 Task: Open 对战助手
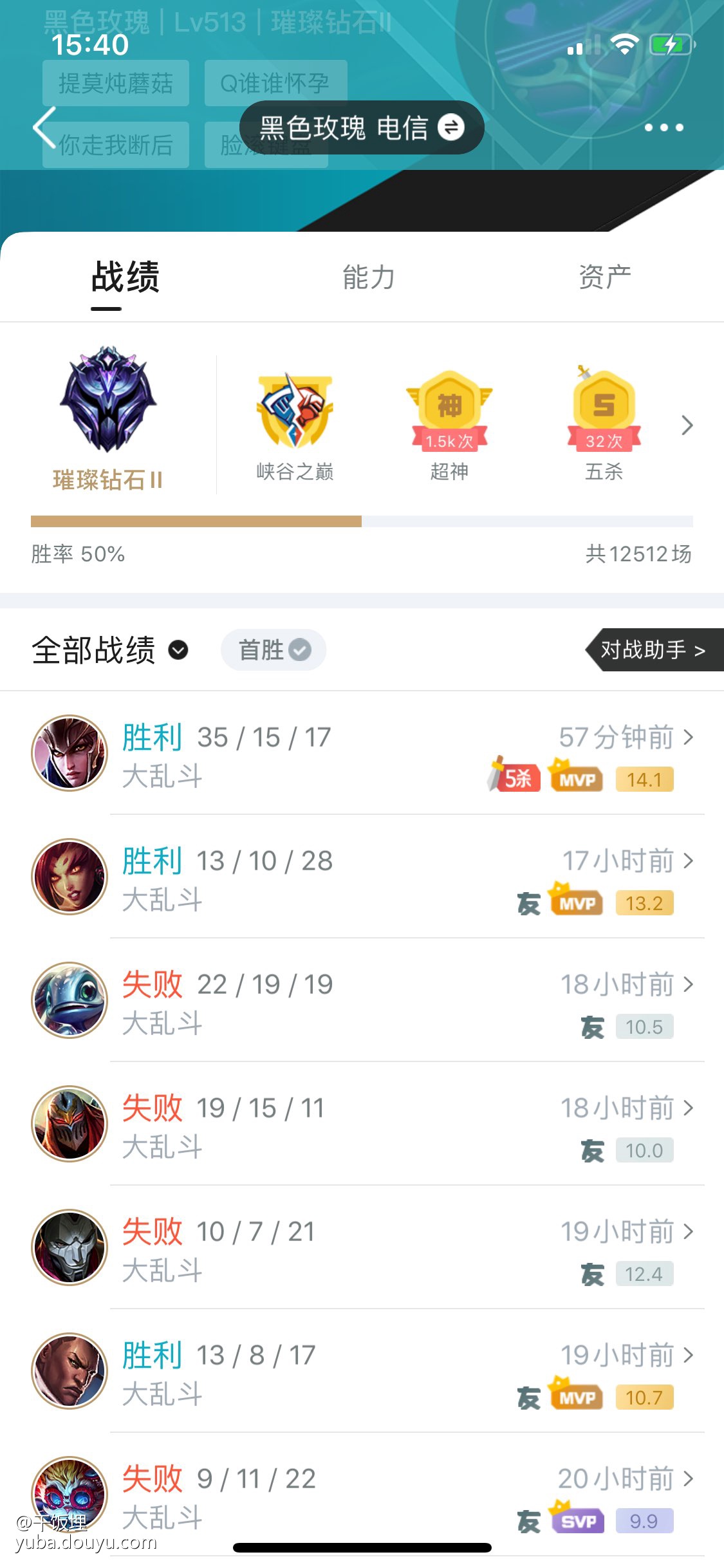click(654, 650)
